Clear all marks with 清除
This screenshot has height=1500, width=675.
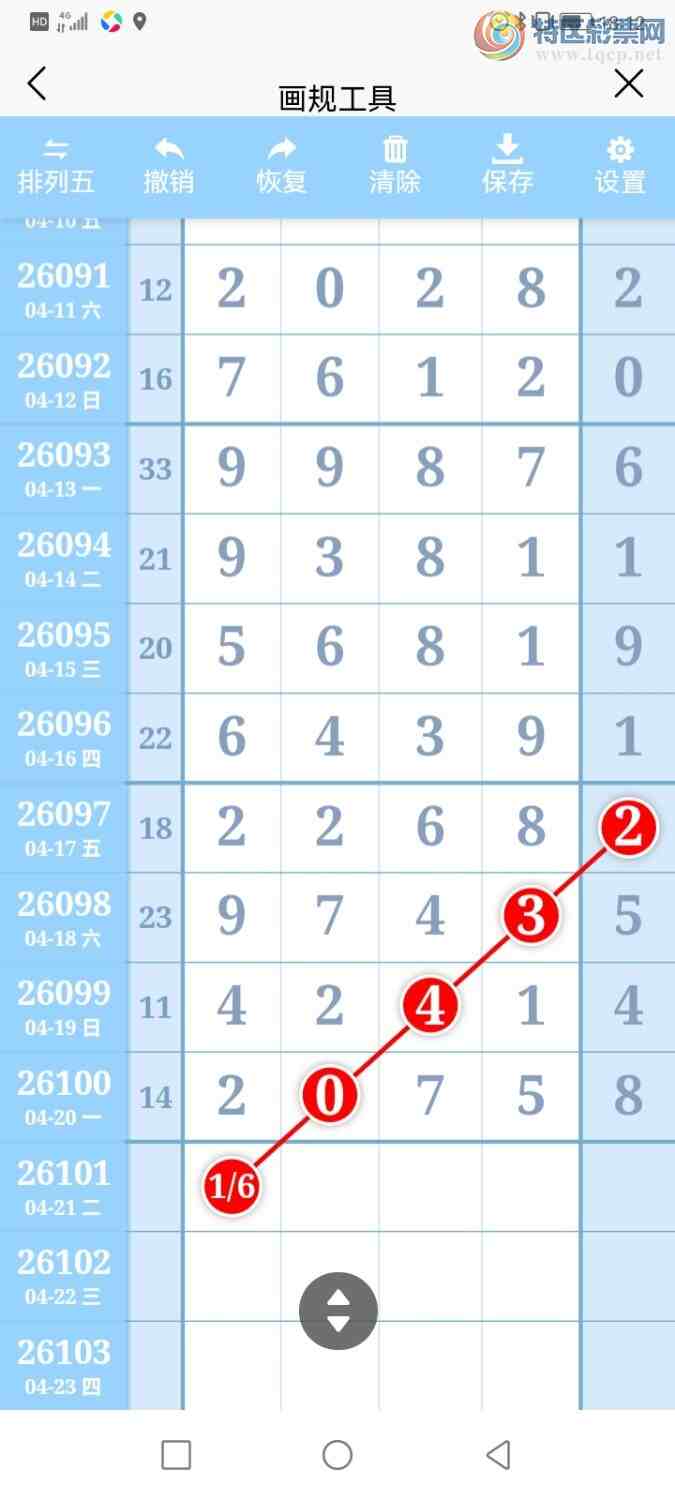point(395,167)
